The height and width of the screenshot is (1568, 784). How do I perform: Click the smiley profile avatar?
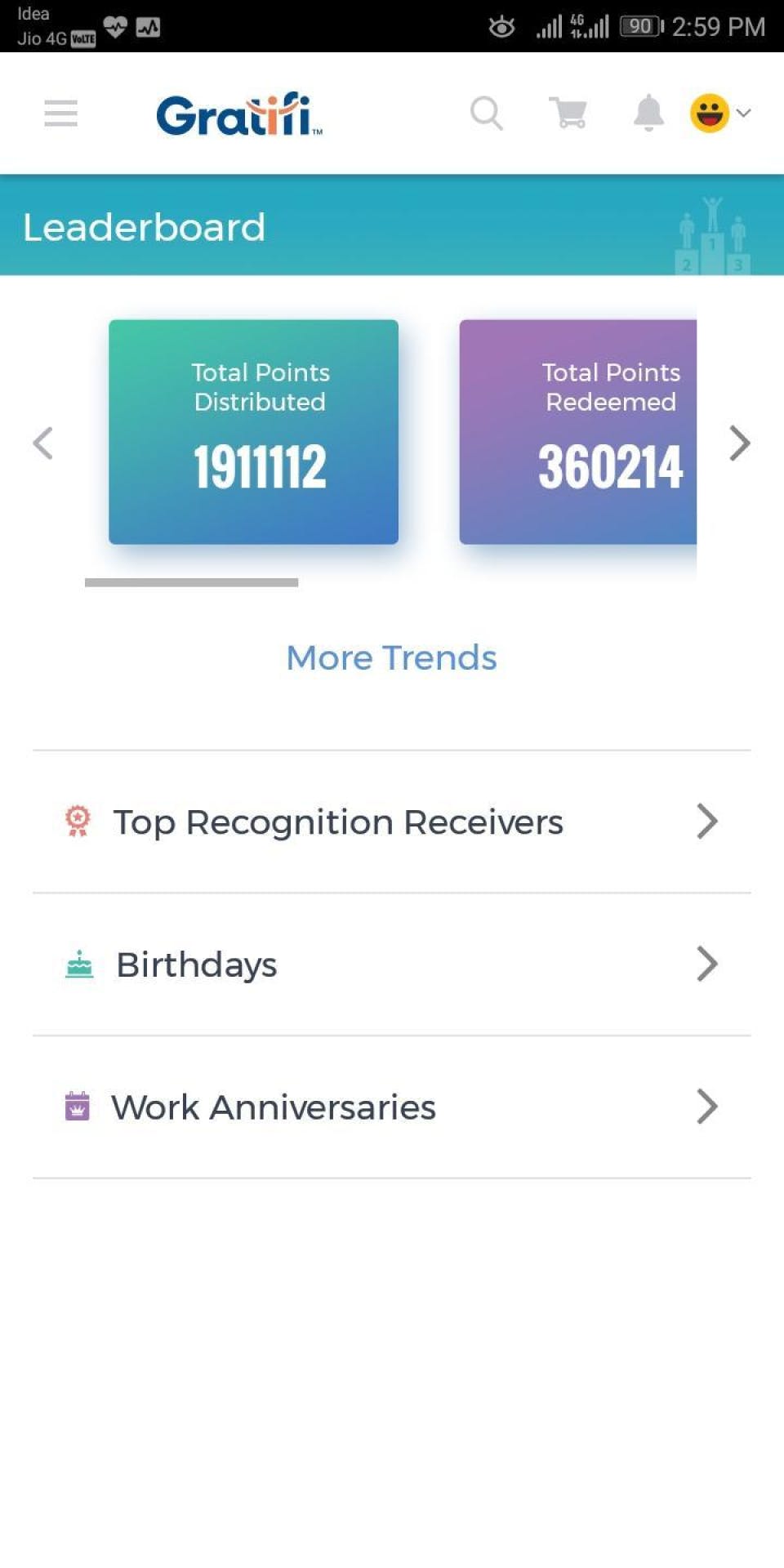(710, 114)
